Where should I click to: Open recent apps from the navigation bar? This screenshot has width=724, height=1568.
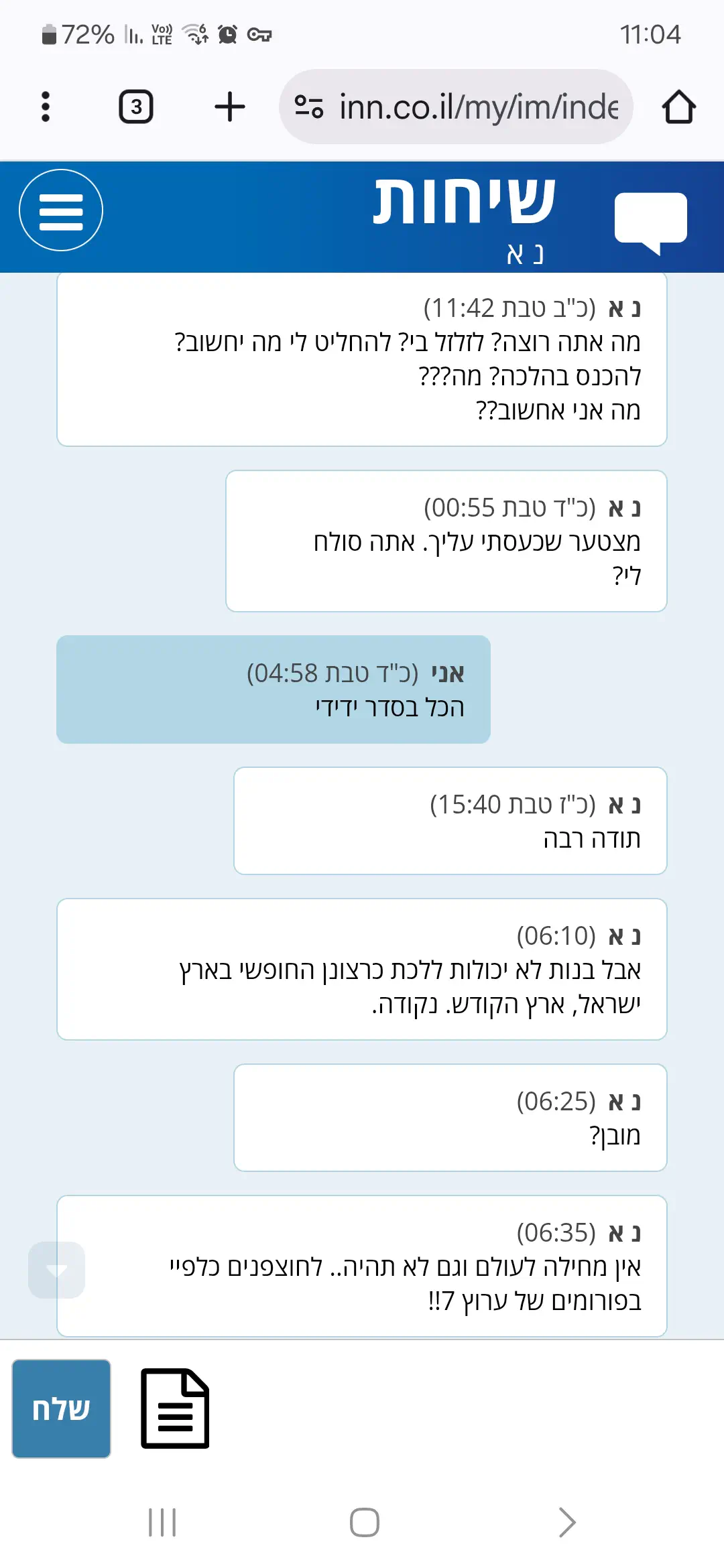pyautogui.click(x=162, y=1522)
